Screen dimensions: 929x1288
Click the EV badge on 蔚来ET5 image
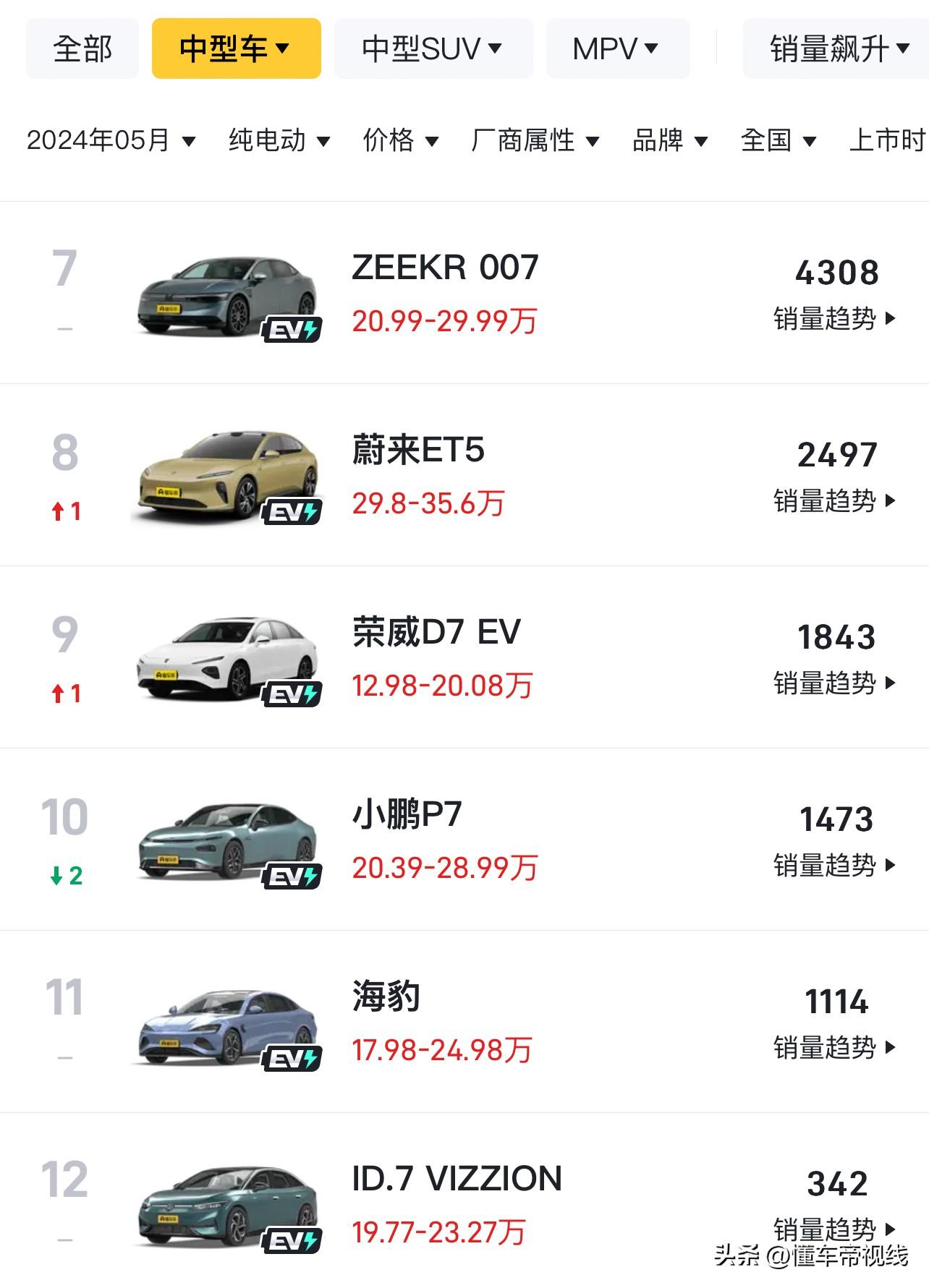292,513
